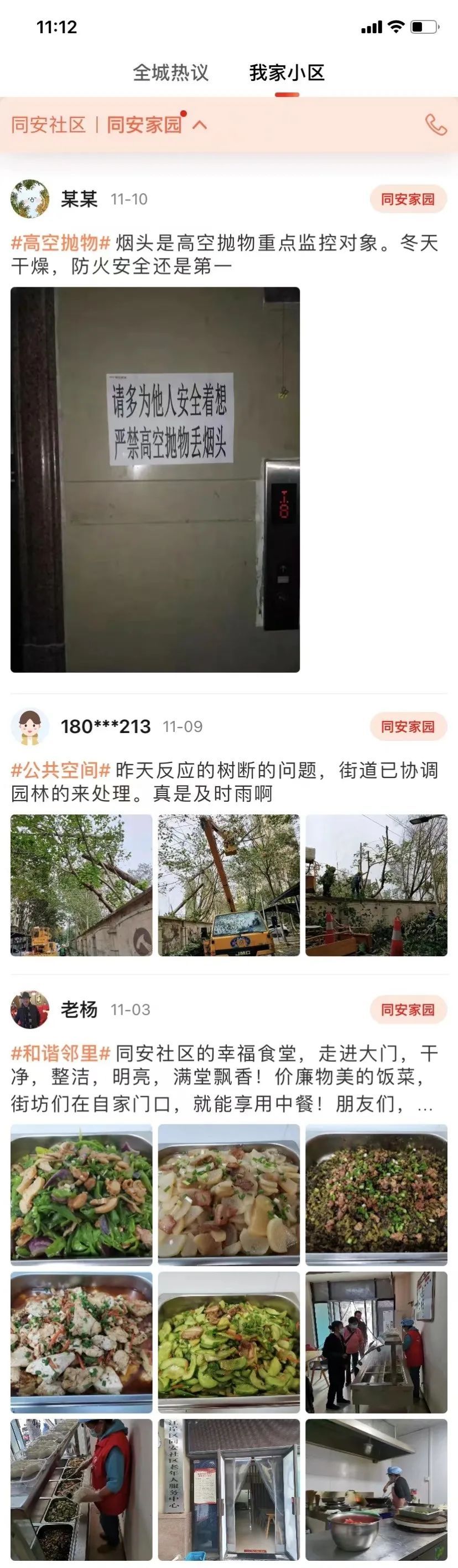Tap 同安家园 tag on 某某's post
This screenshot has height=1568, width=458.
[x=408, y=199]
